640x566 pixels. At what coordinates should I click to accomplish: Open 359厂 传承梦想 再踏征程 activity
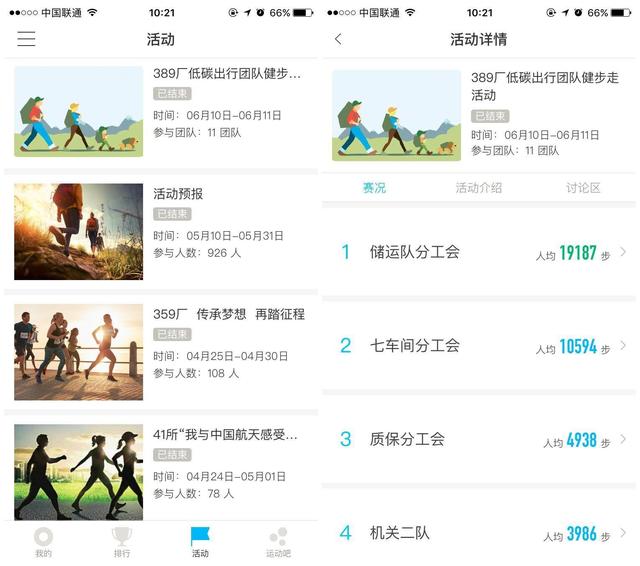point(160,351)
